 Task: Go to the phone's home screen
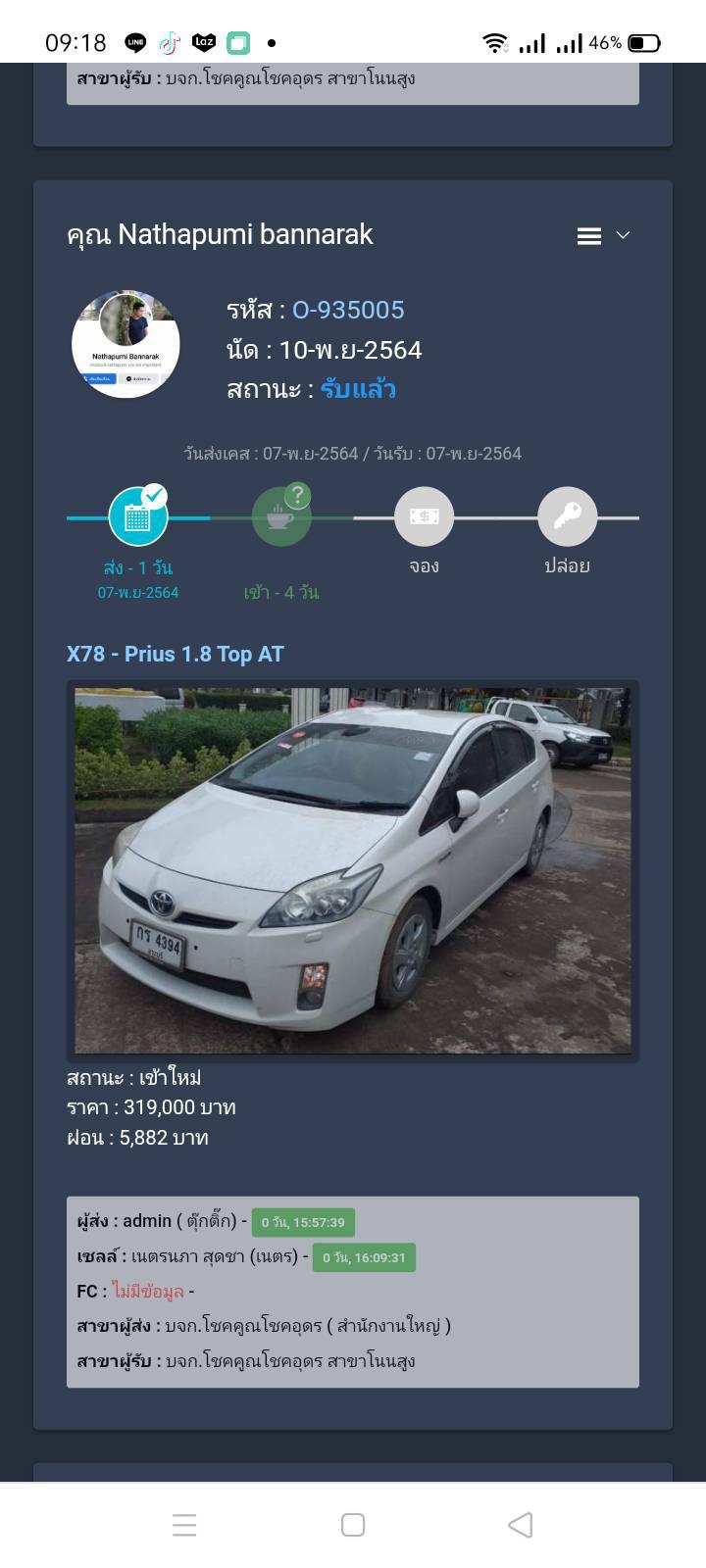[x=353, y=1525]
